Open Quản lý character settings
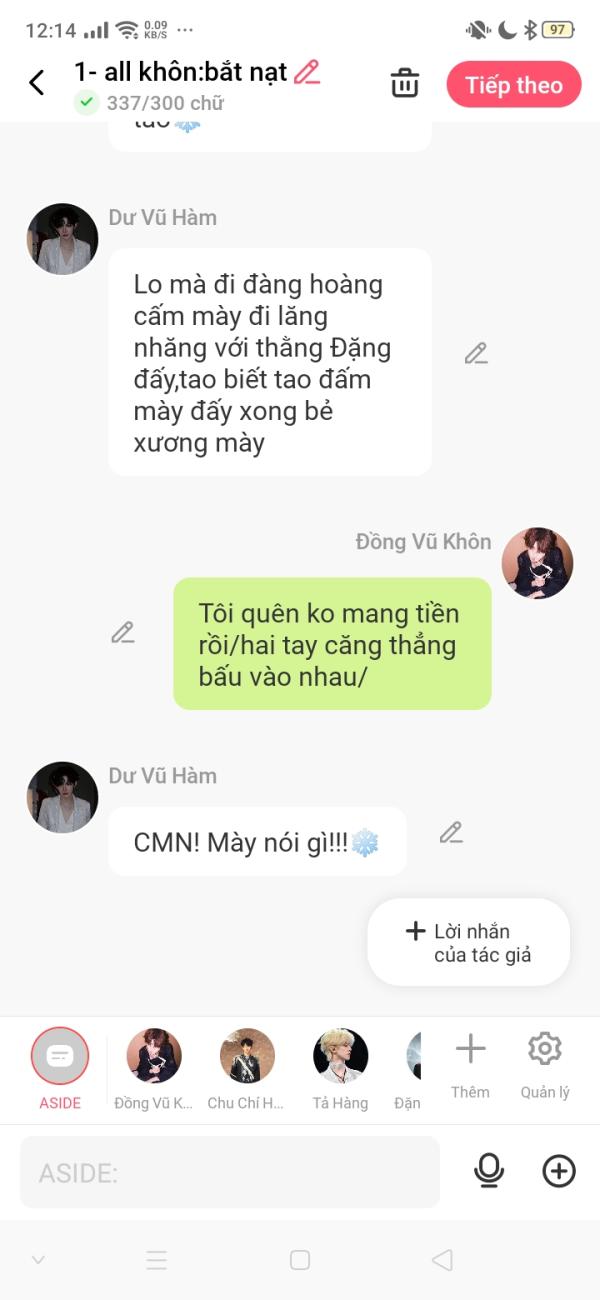The width and height of the screenshot is (600, 1300). 545,1066
